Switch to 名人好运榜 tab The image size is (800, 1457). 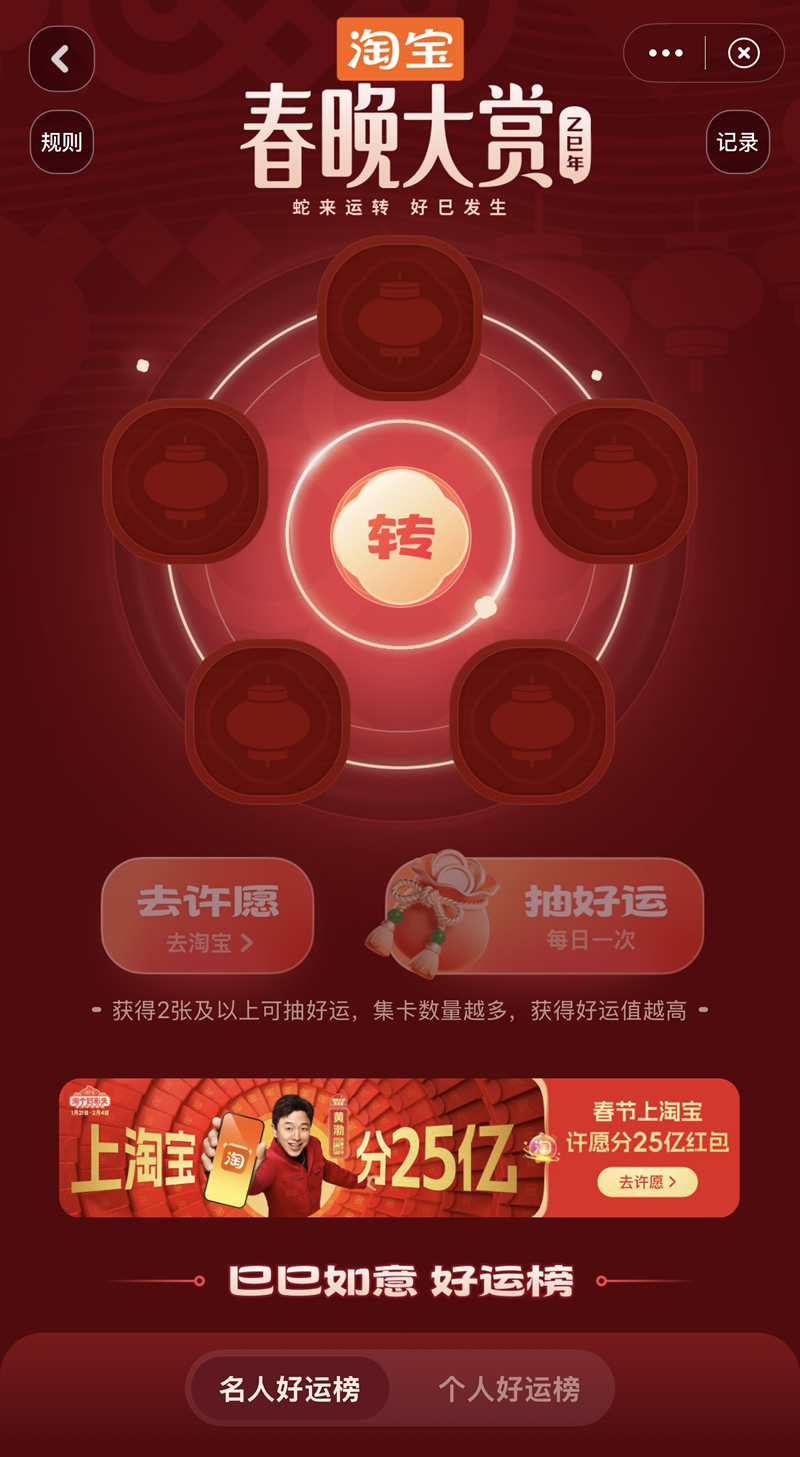point(290,1389)
